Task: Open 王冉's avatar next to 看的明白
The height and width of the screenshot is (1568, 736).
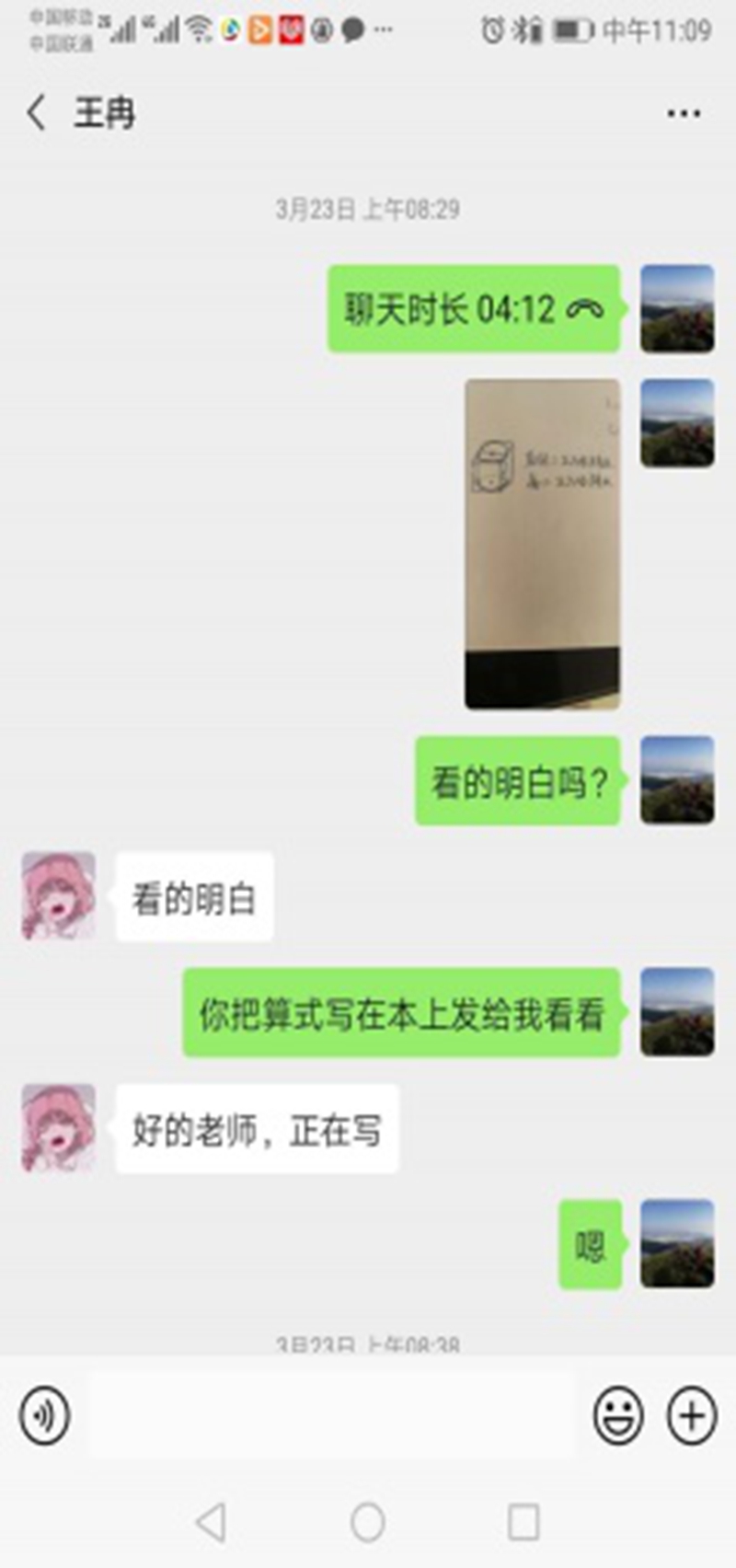Action: pos(58,896)
